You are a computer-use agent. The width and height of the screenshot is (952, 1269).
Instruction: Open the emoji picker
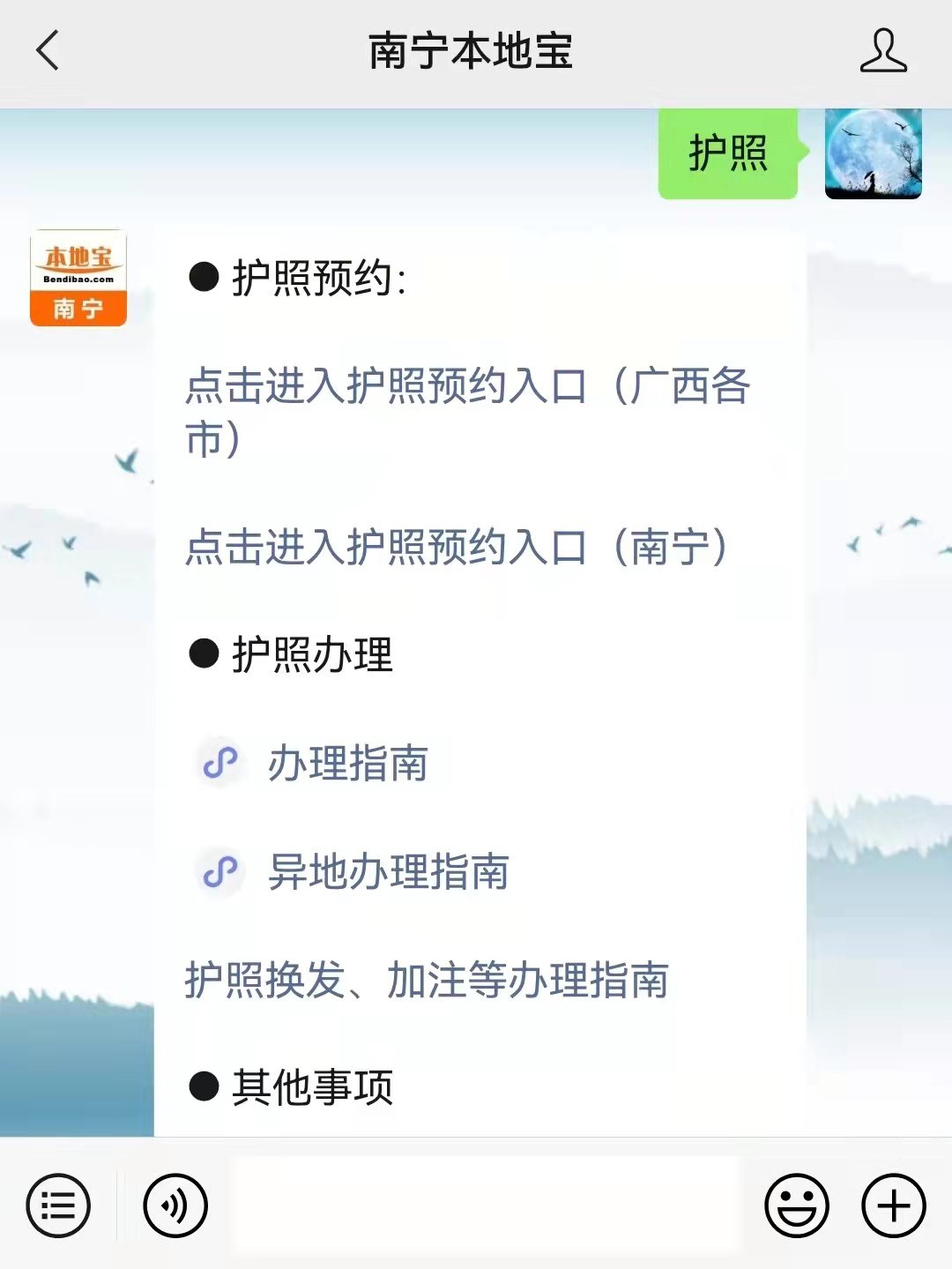796,1205
